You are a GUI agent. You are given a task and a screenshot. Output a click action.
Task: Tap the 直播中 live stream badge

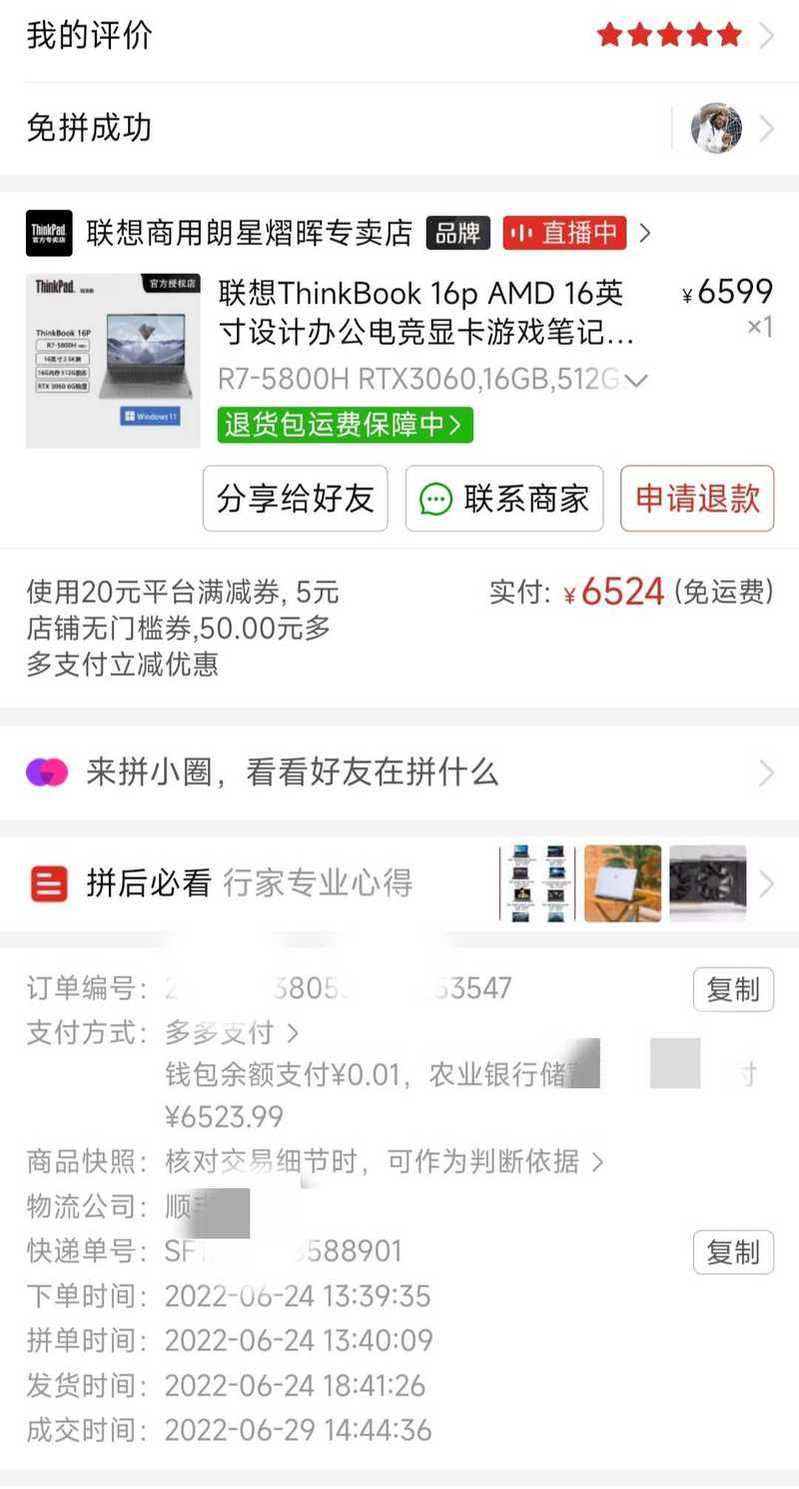[565, 233]
